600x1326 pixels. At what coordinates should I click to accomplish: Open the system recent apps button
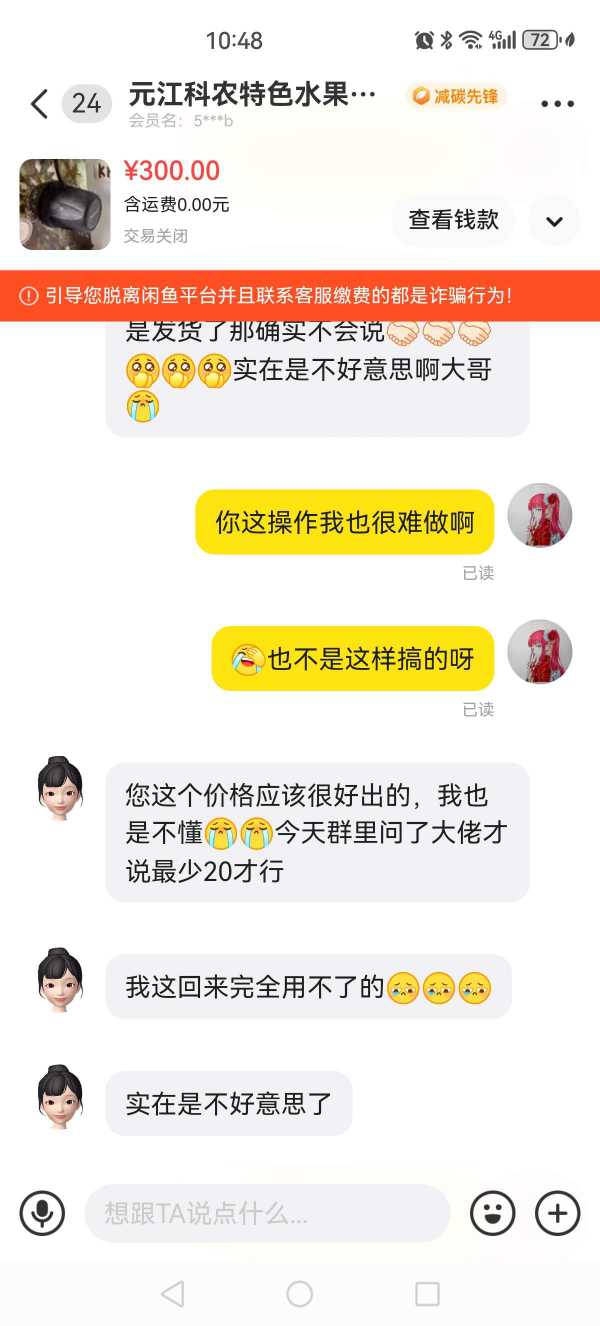(427, 1294)
